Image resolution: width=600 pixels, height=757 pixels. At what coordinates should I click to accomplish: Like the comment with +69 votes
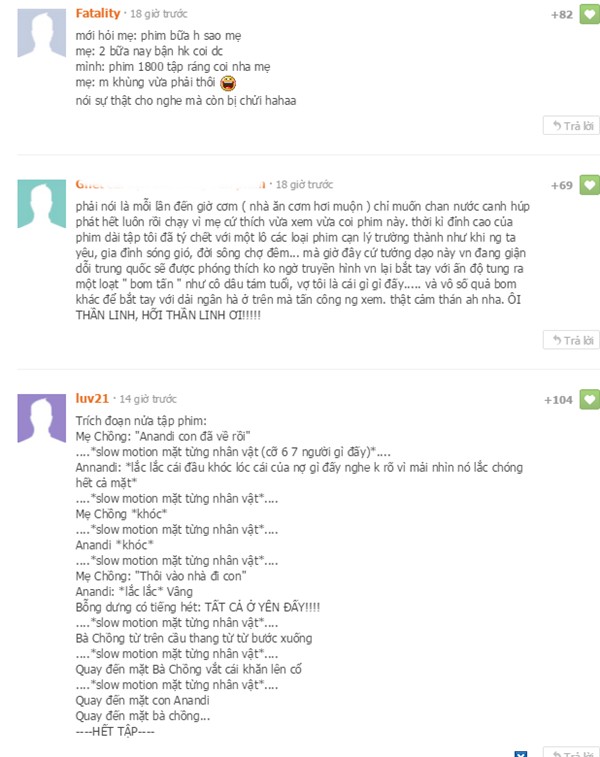pyautogui.click(x=589, y=186)
